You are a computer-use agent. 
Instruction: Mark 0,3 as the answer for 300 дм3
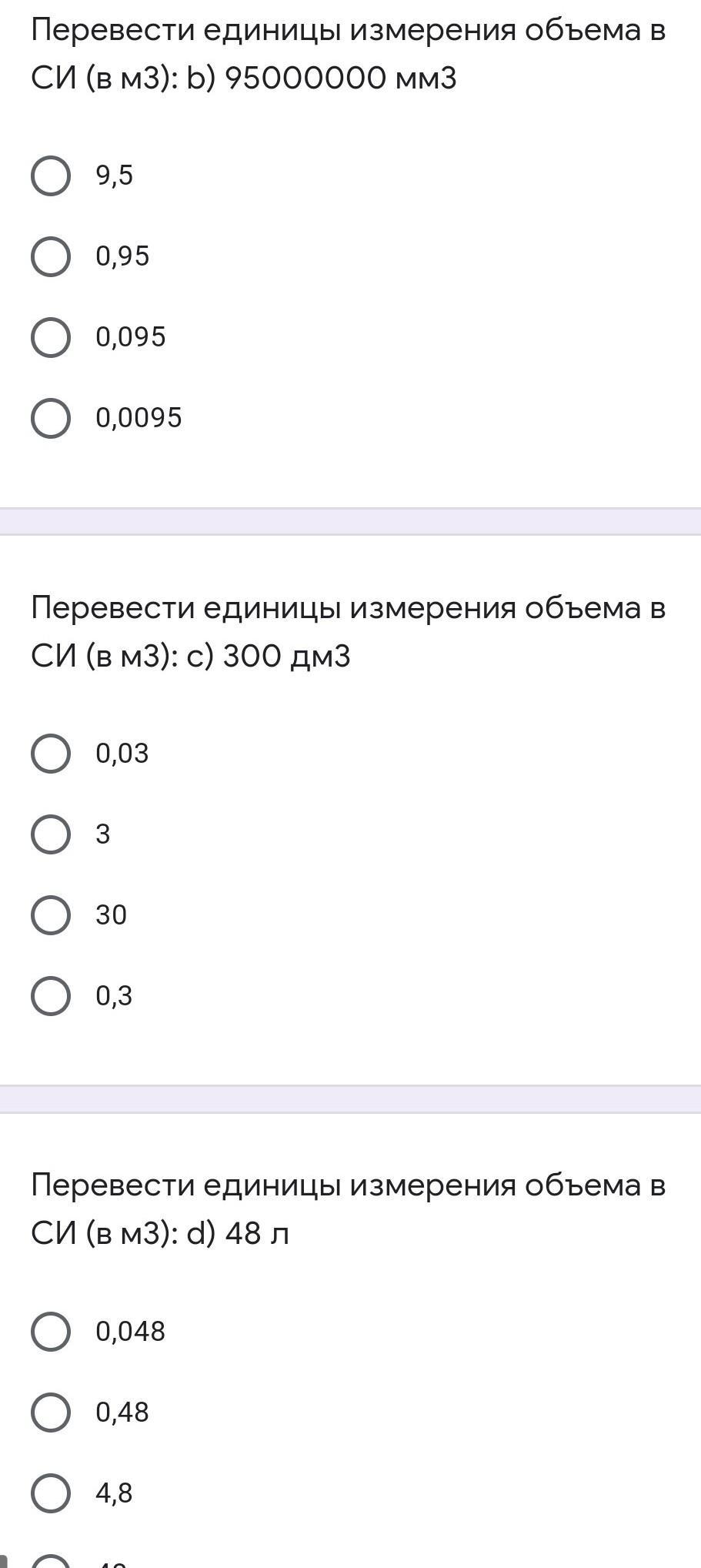[x=51, y=996]
